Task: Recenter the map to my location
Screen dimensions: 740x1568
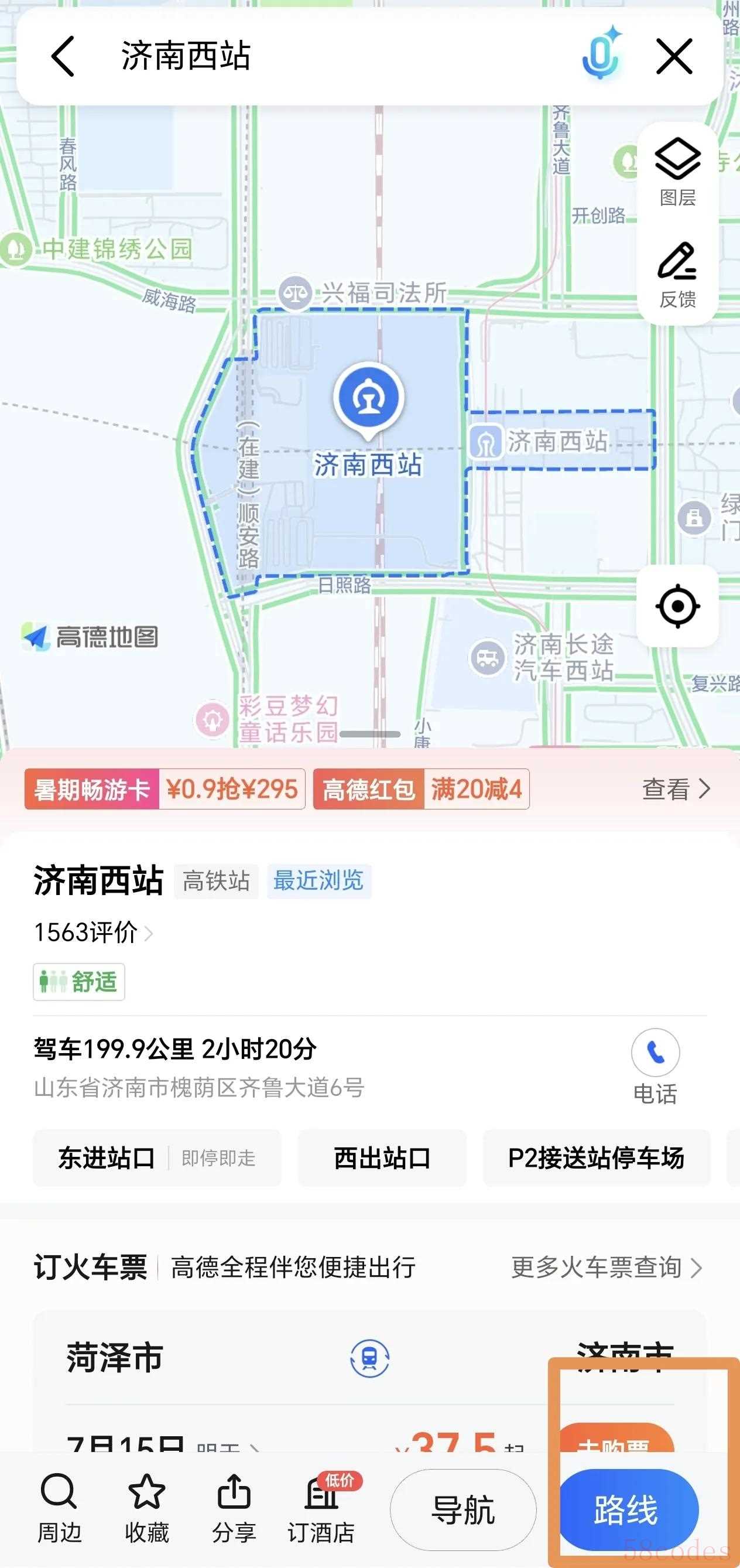Action: [677, 606]
